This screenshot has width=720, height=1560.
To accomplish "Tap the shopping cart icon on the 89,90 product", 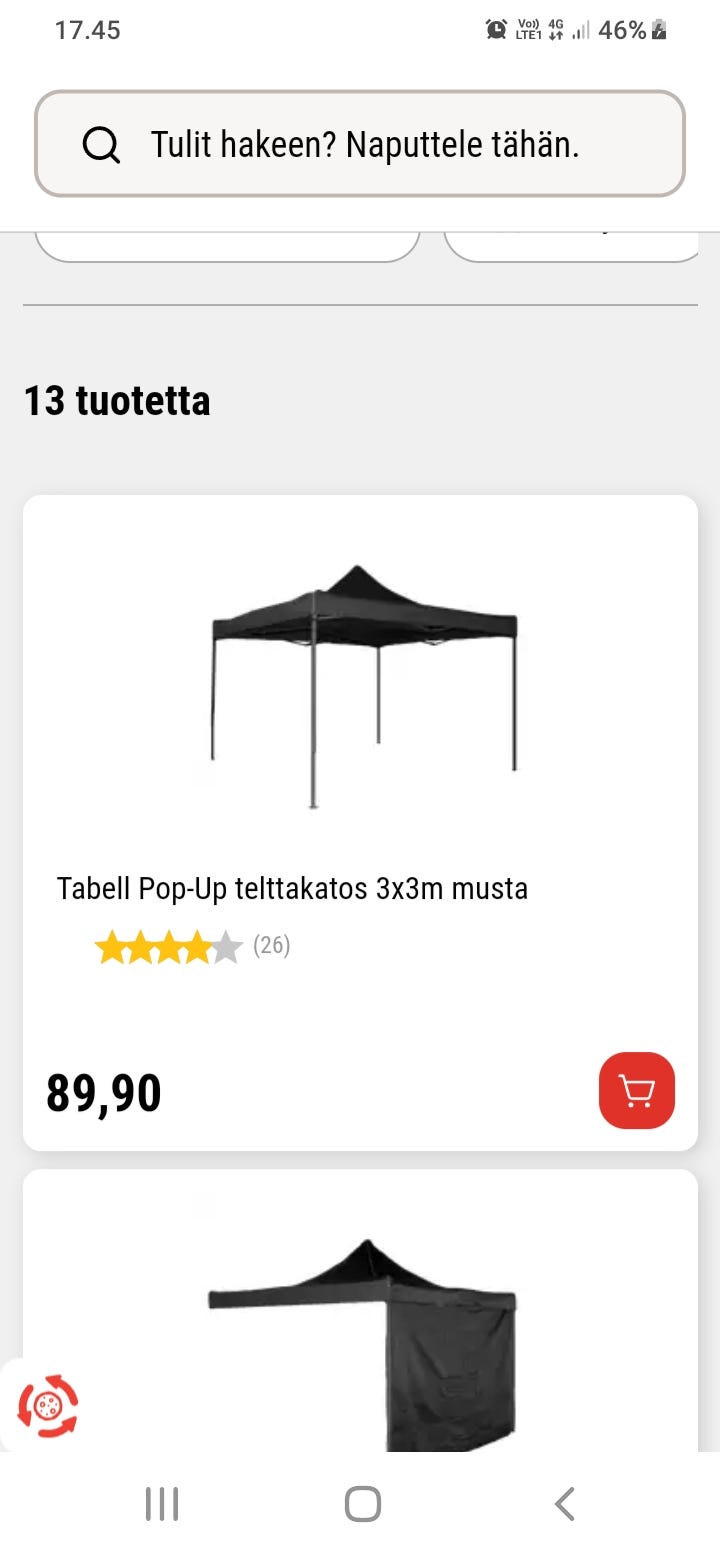I will (x=636, y=1090).
